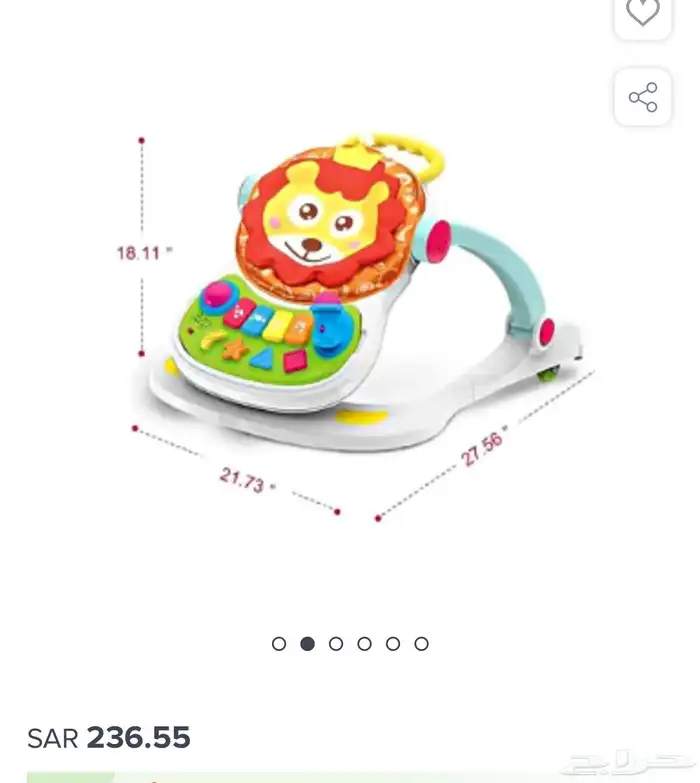Jump to the third image dot
This screenshot has width=700, height=783.
pos(336,644)
